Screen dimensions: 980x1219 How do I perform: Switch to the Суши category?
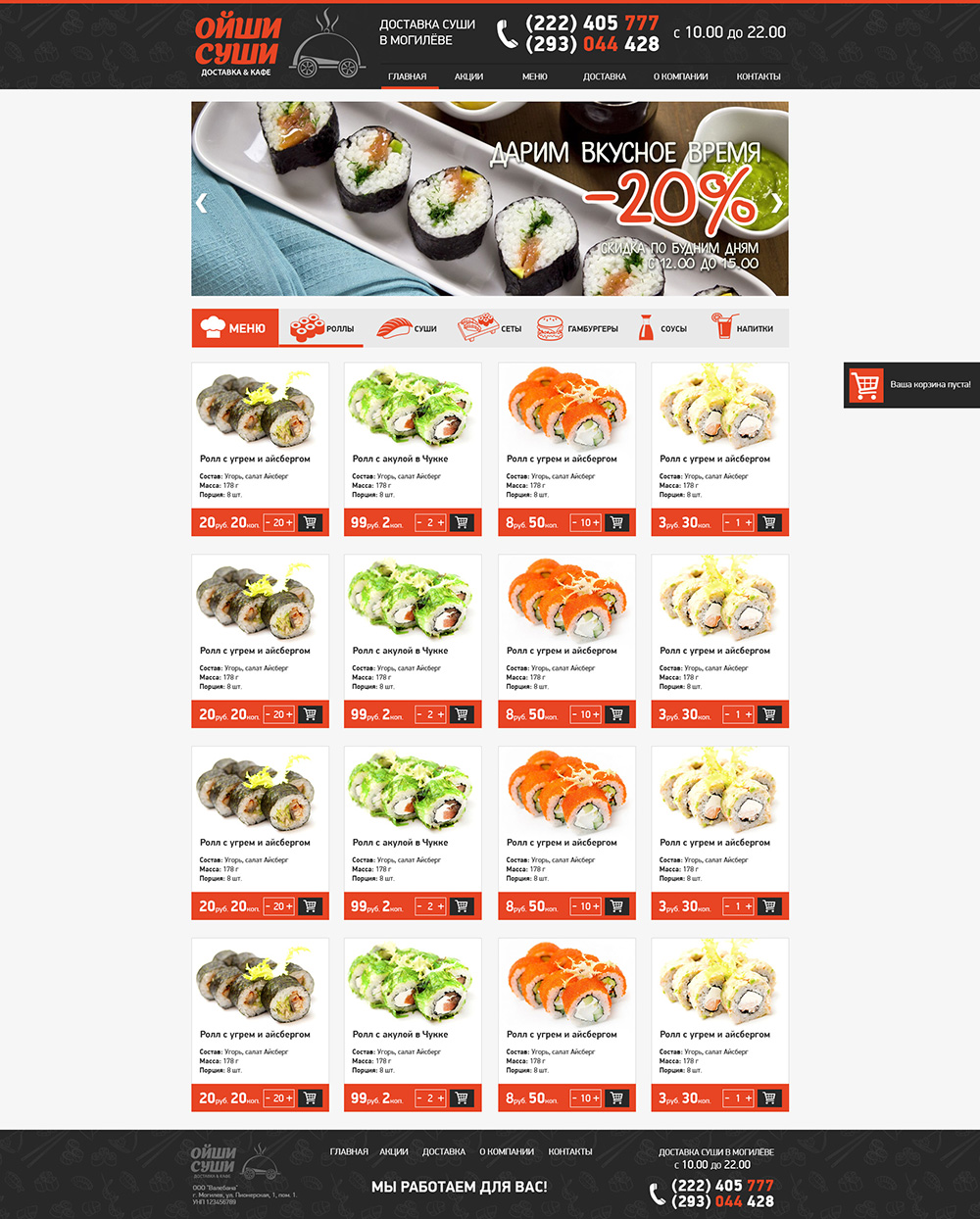pyautogui.click(x=407, y=328)
